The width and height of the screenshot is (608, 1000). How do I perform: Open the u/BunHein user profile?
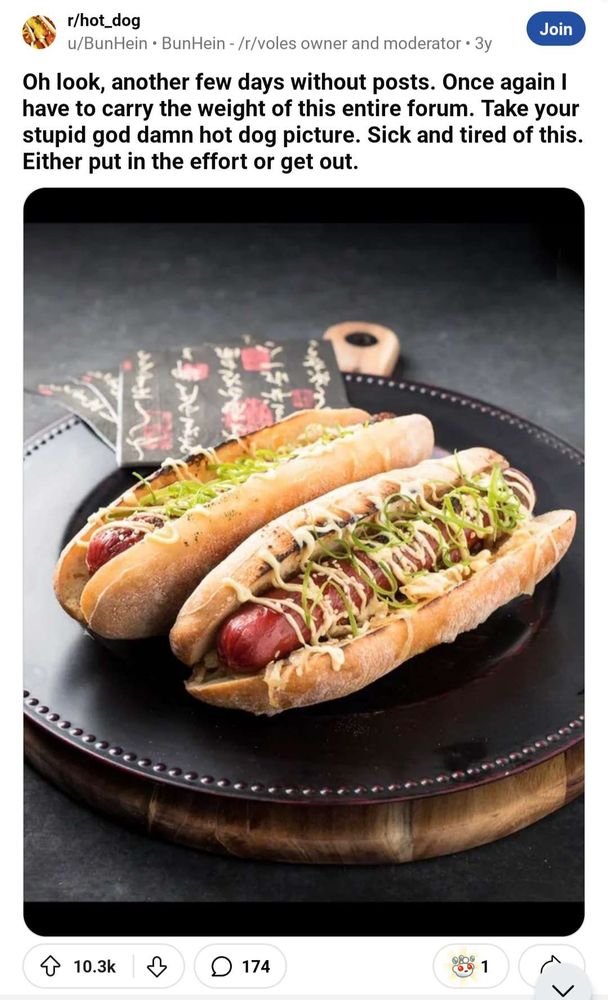tap(107, 43)
